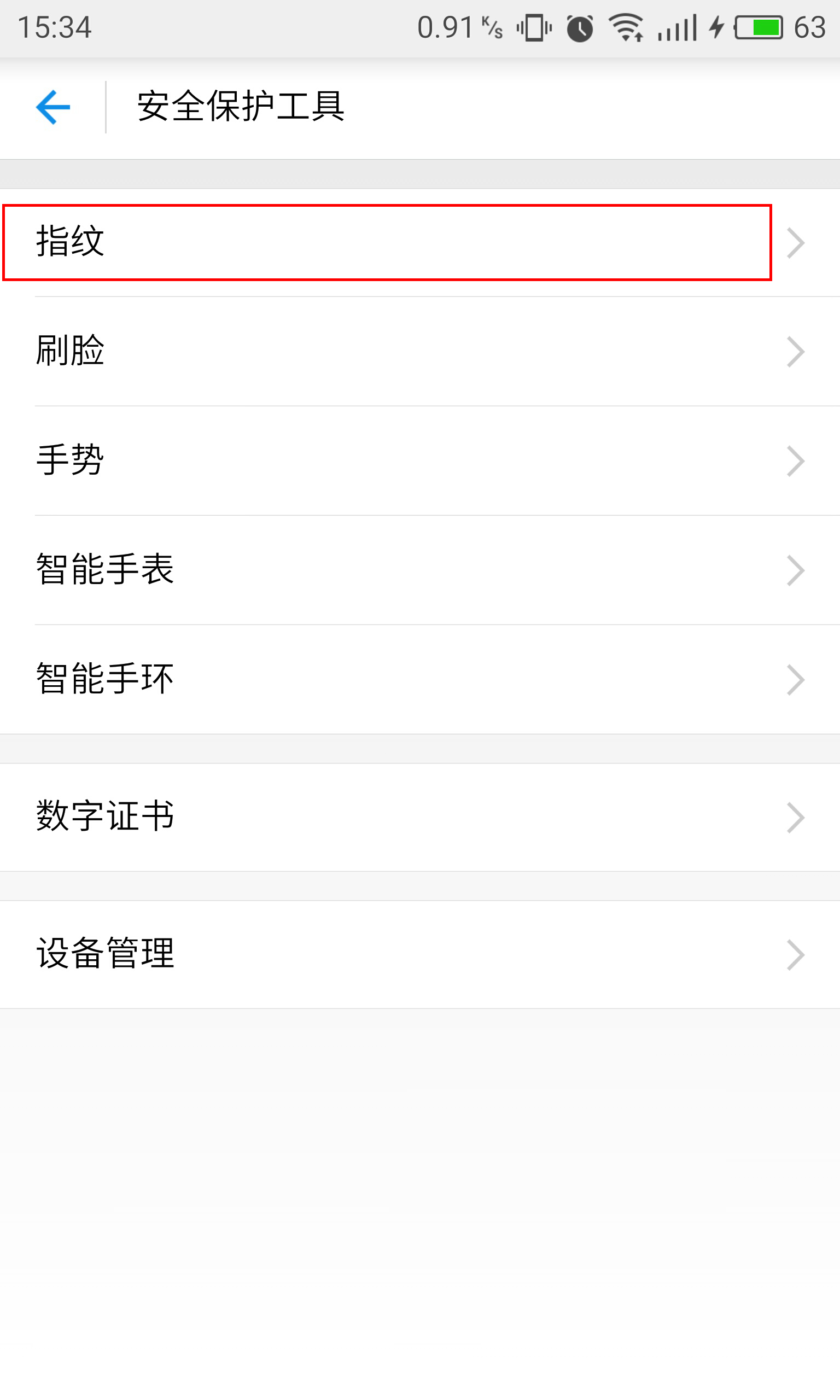Open 设备管理 device management
The image size is (840, 1400).
coord(420,955)
